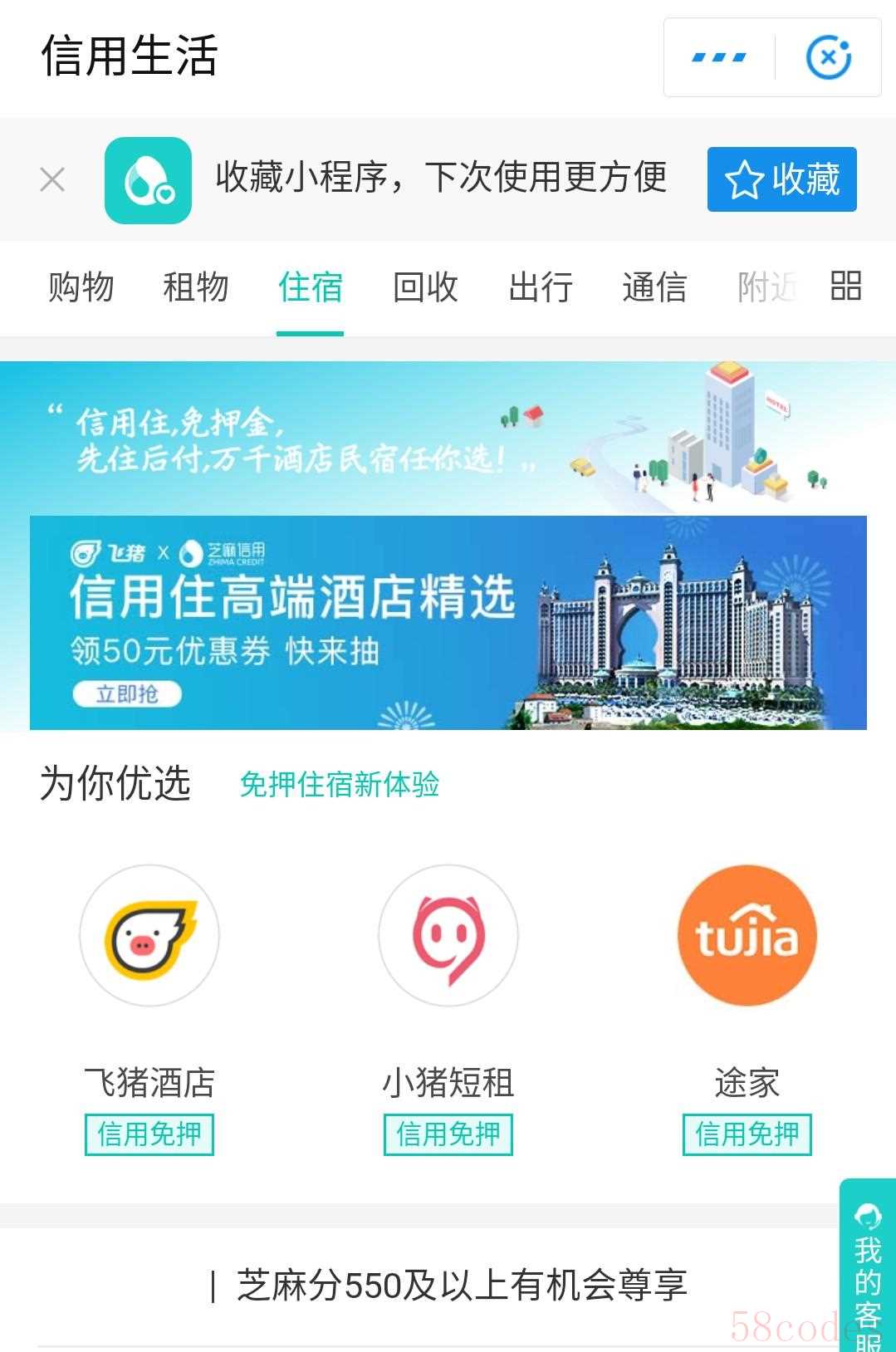Switch to the 购物 tab
896x1352 pixels.
pos(81,287)
